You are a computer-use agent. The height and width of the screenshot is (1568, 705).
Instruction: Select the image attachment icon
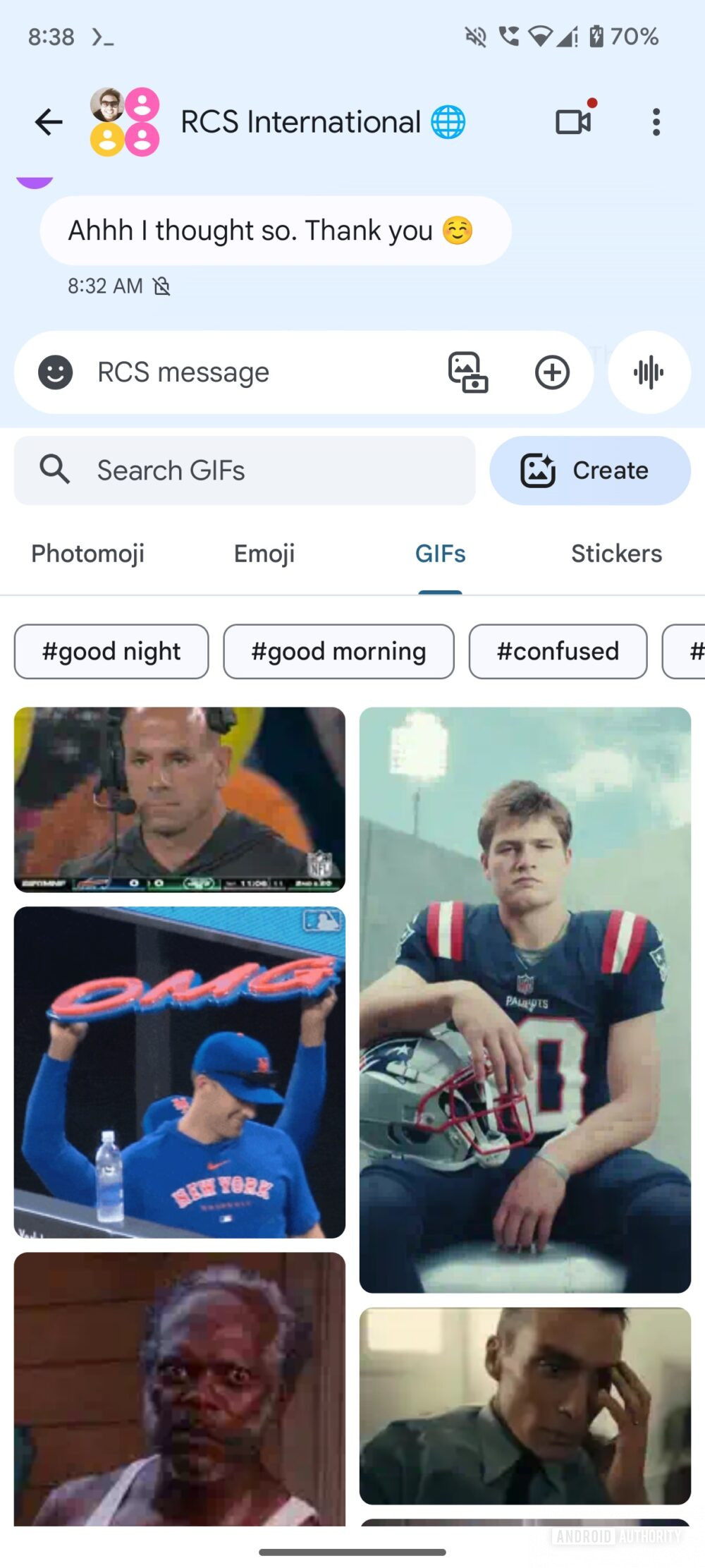click(x=469, y=372)
